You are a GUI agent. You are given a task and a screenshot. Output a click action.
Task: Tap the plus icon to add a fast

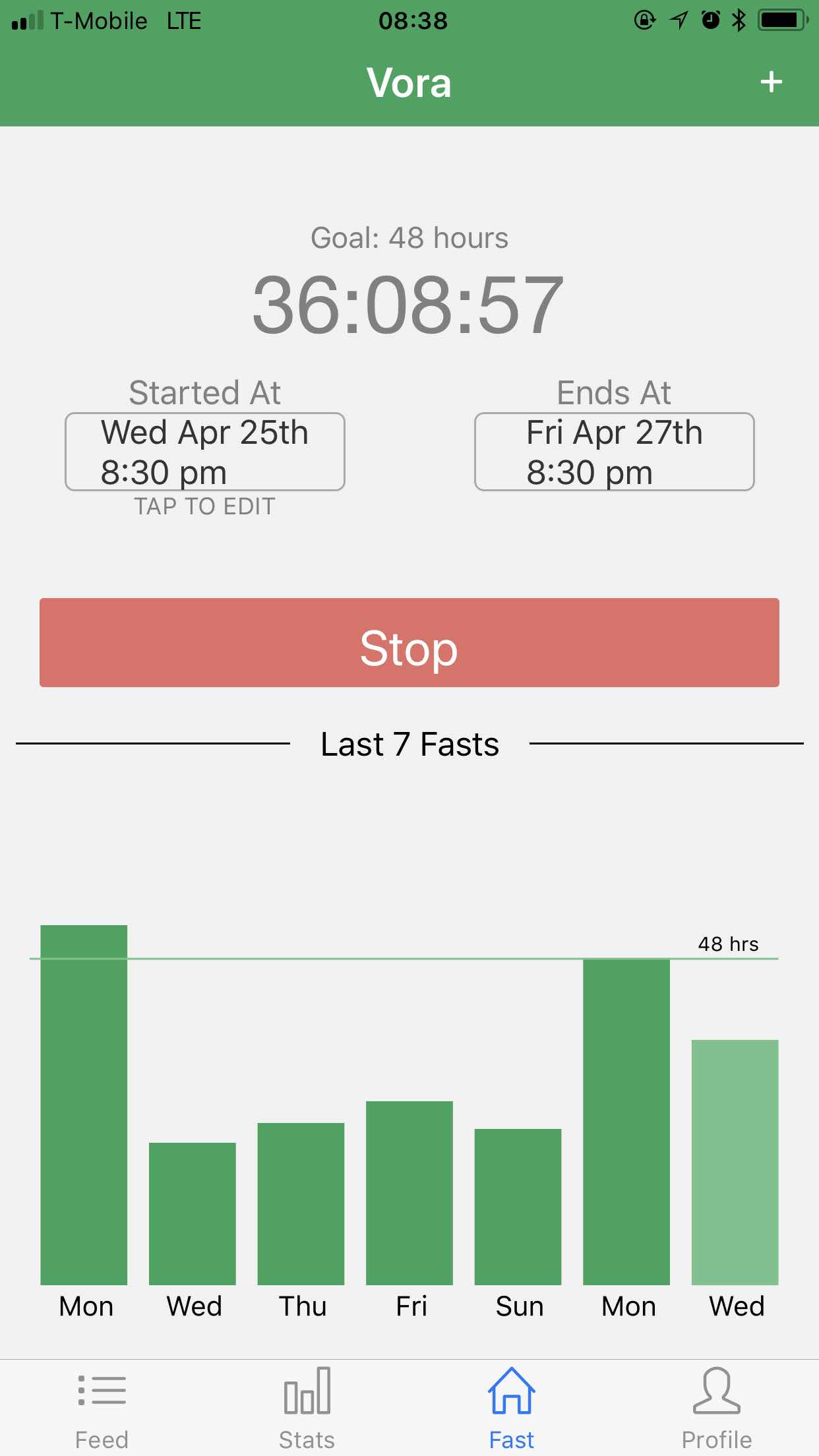tap(771, 82)
